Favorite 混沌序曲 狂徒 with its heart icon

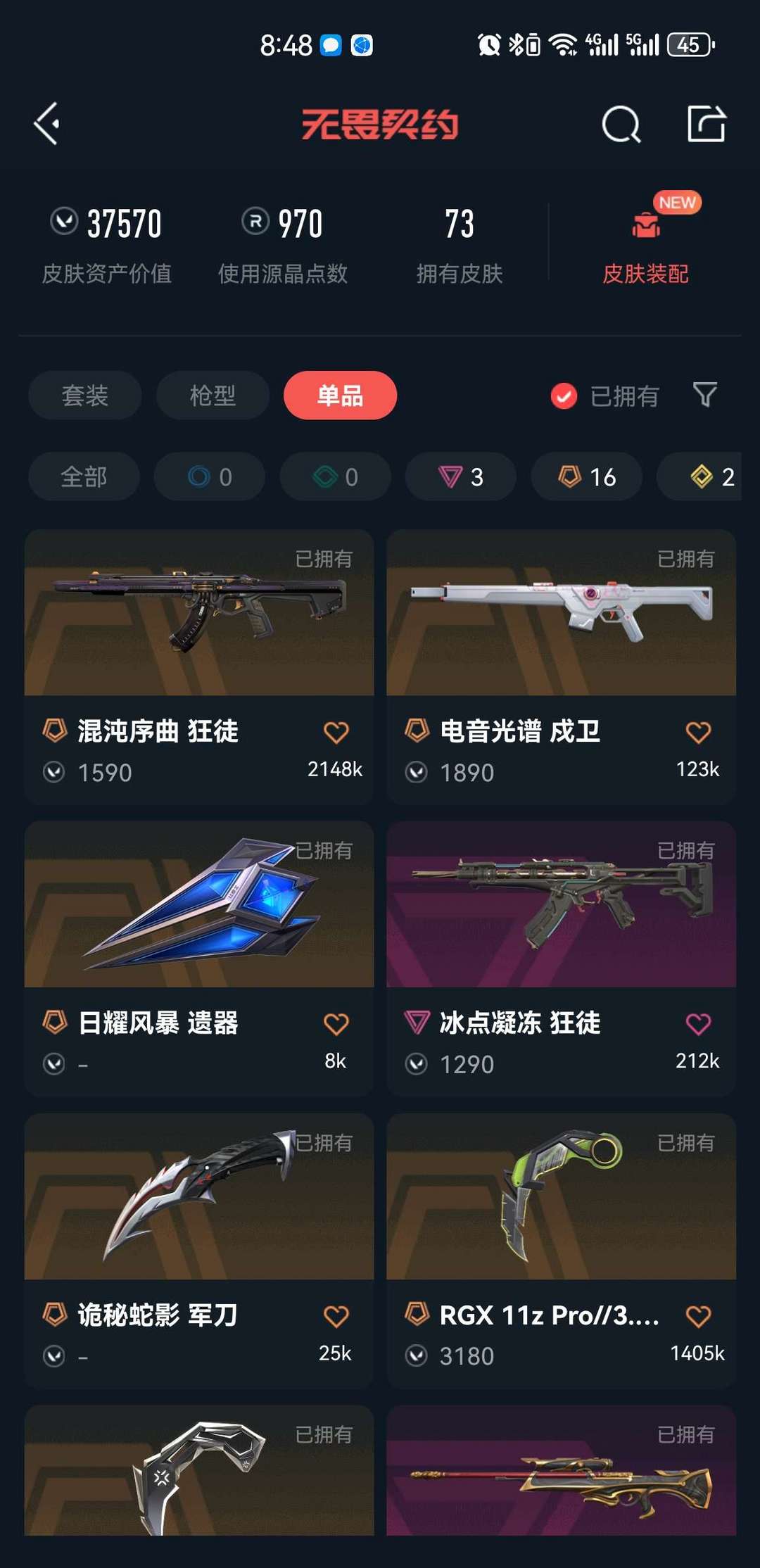tap(337, 732)
